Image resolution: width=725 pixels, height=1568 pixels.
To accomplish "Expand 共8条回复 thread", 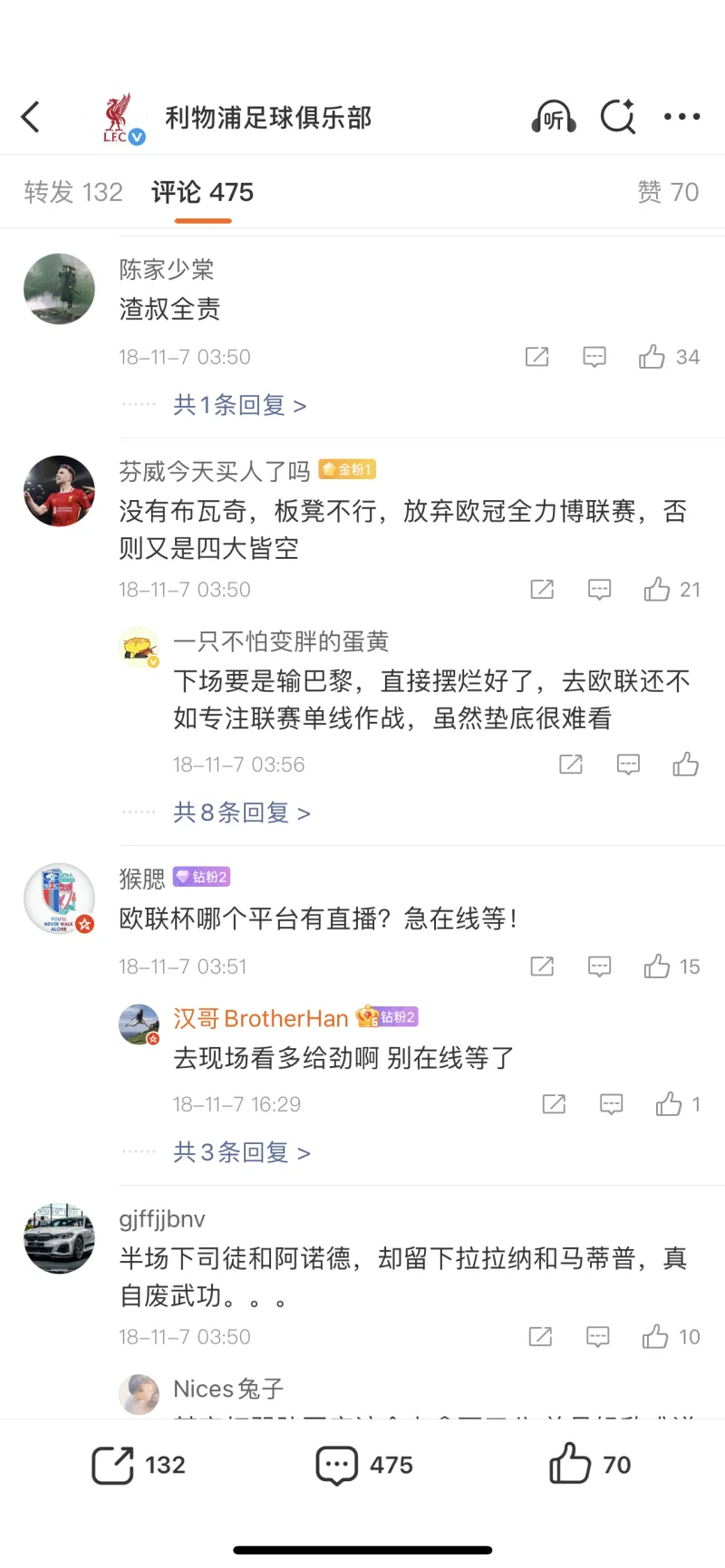I will tap(241, 813).
